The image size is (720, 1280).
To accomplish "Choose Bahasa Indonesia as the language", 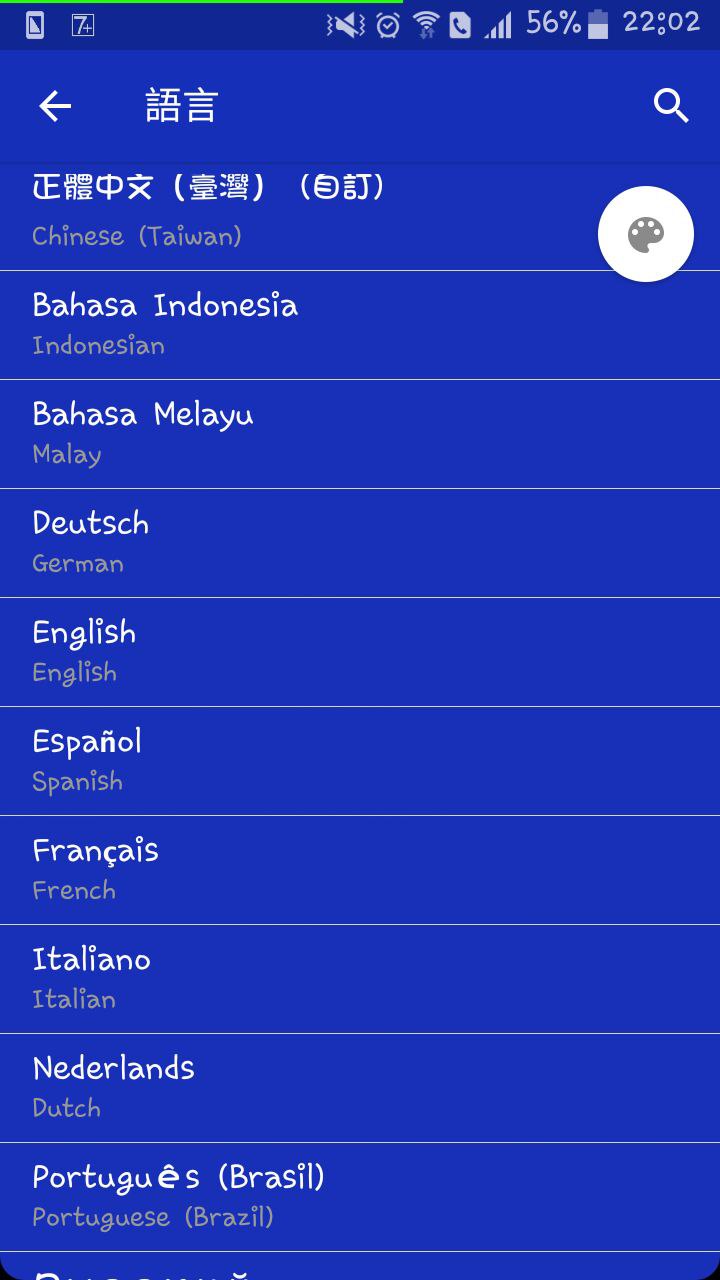I will (x=300, y=325).
